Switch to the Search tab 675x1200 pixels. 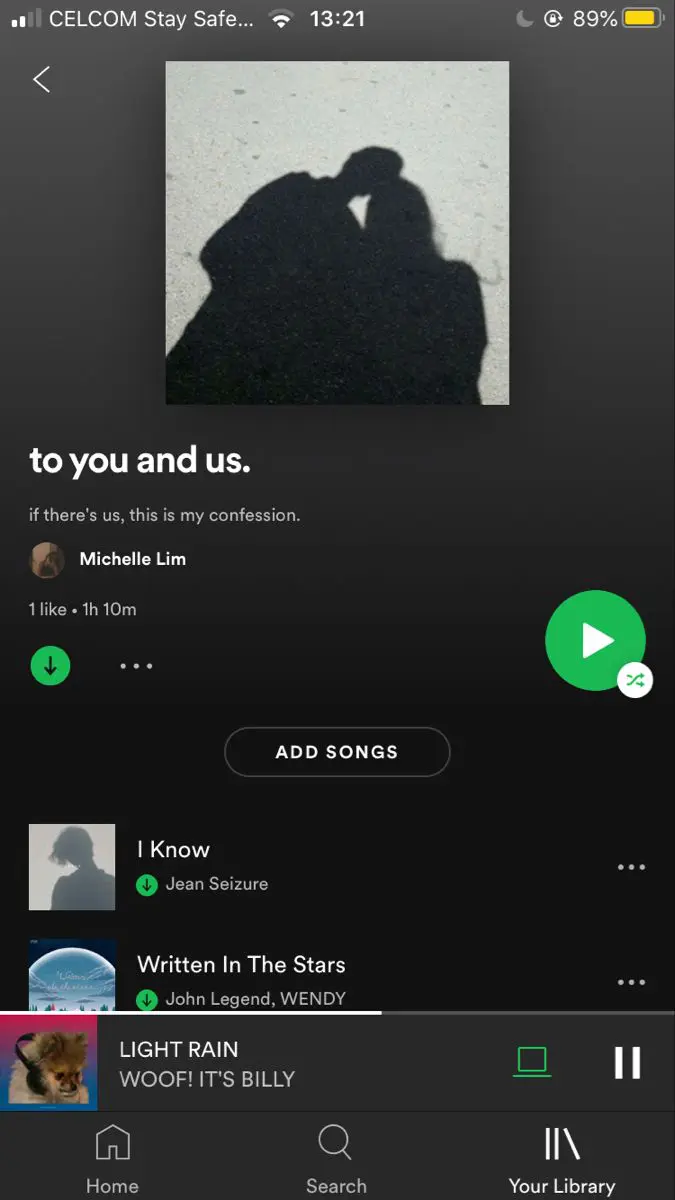click(336, 1159)
